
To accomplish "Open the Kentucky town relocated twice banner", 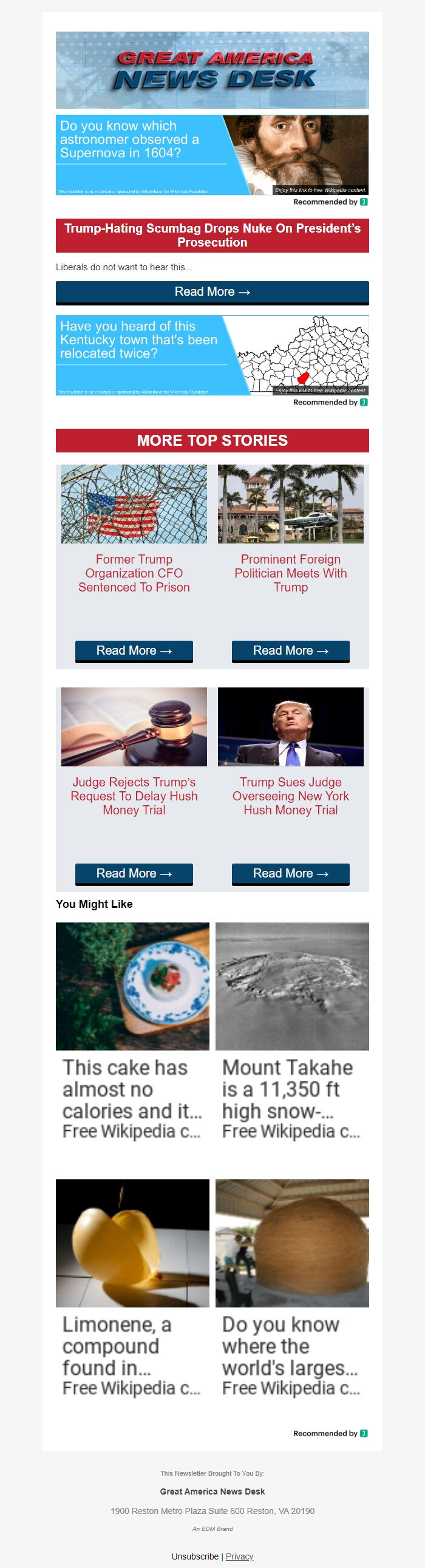I will (x=212, y=355).
